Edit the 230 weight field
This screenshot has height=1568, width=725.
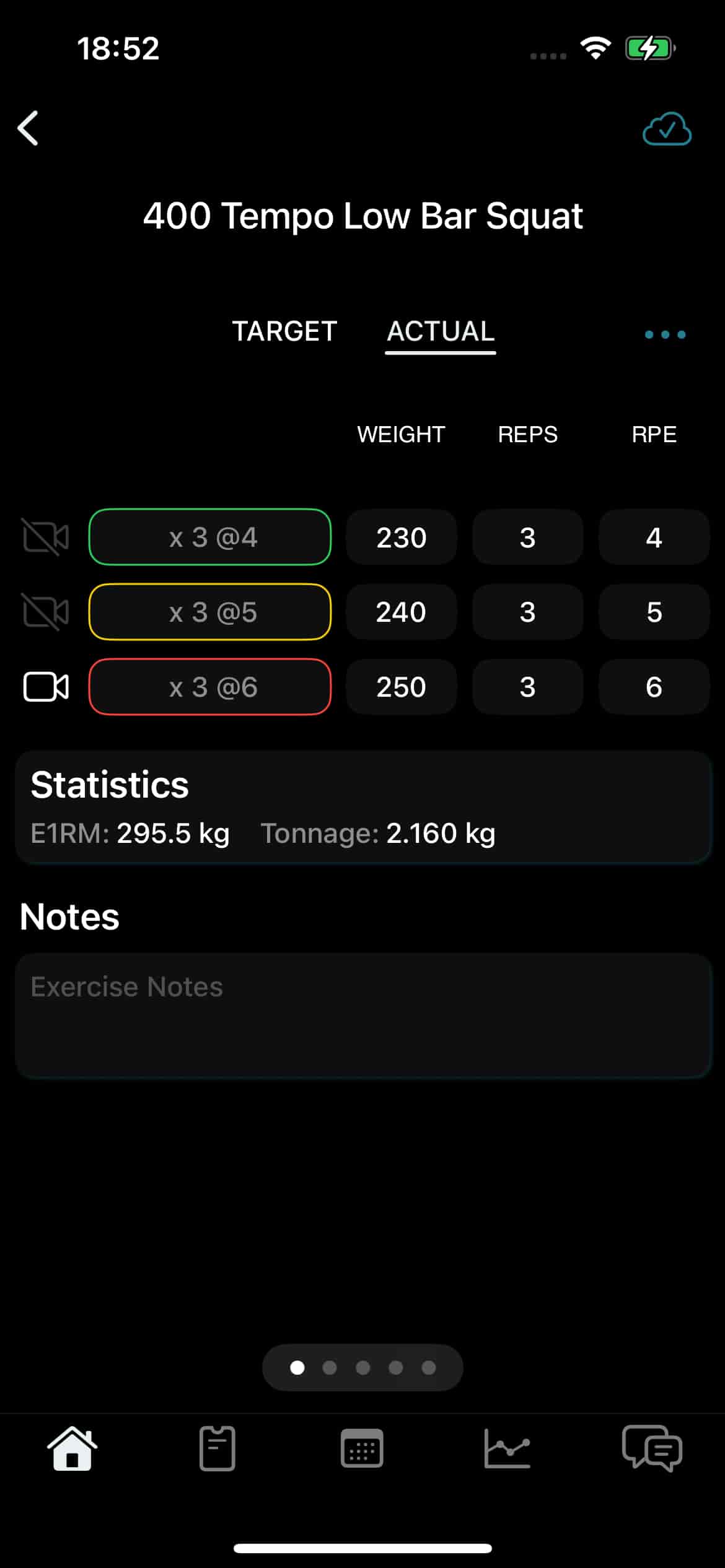click(x=401, y=537)
